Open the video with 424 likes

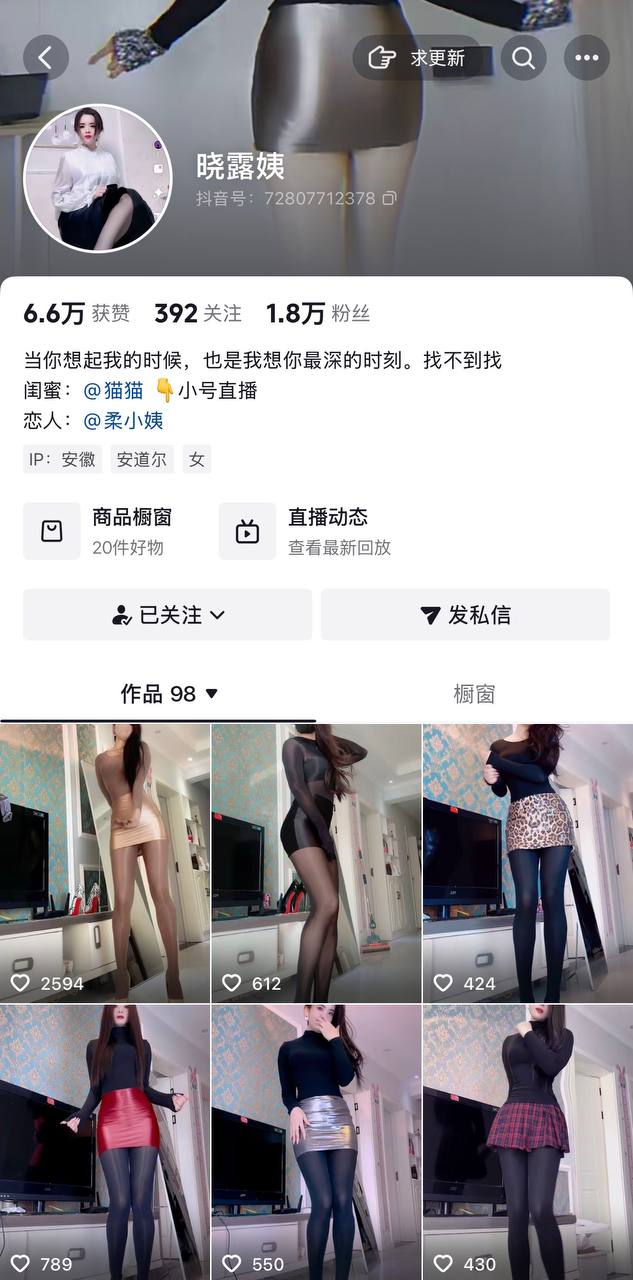click(527, 862)
